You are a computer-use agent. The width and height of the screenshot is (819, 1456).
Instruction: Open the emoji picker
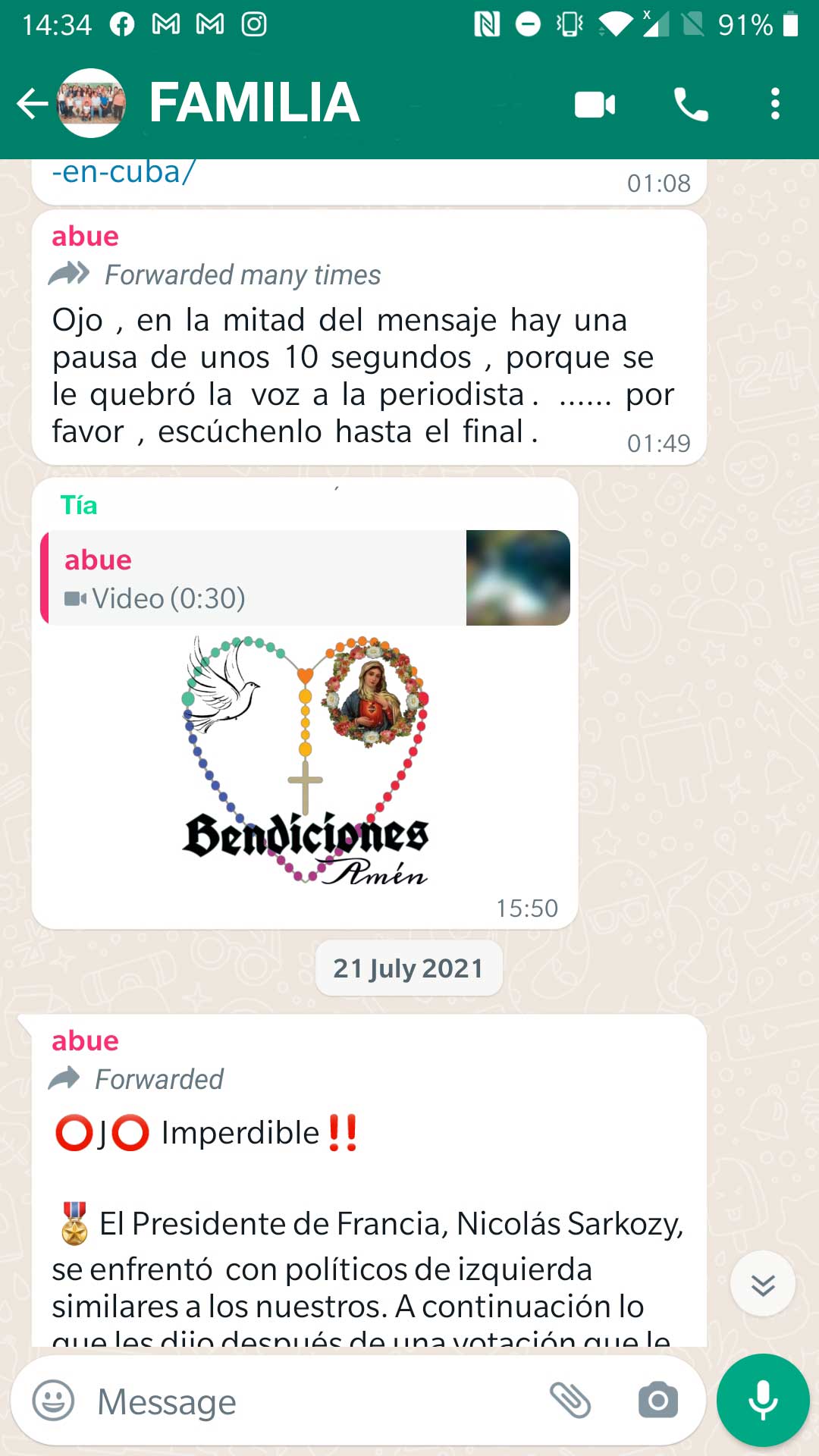coord(53,1401)
